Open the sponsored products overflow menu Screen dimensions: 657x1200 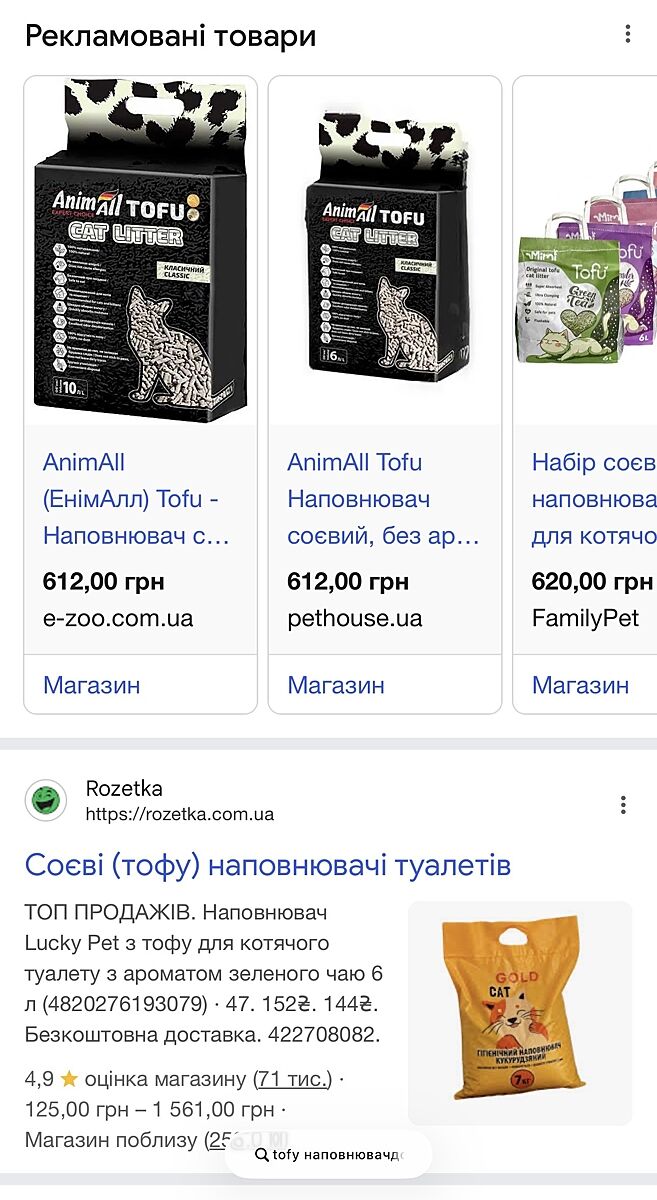[x=628, y=35]
